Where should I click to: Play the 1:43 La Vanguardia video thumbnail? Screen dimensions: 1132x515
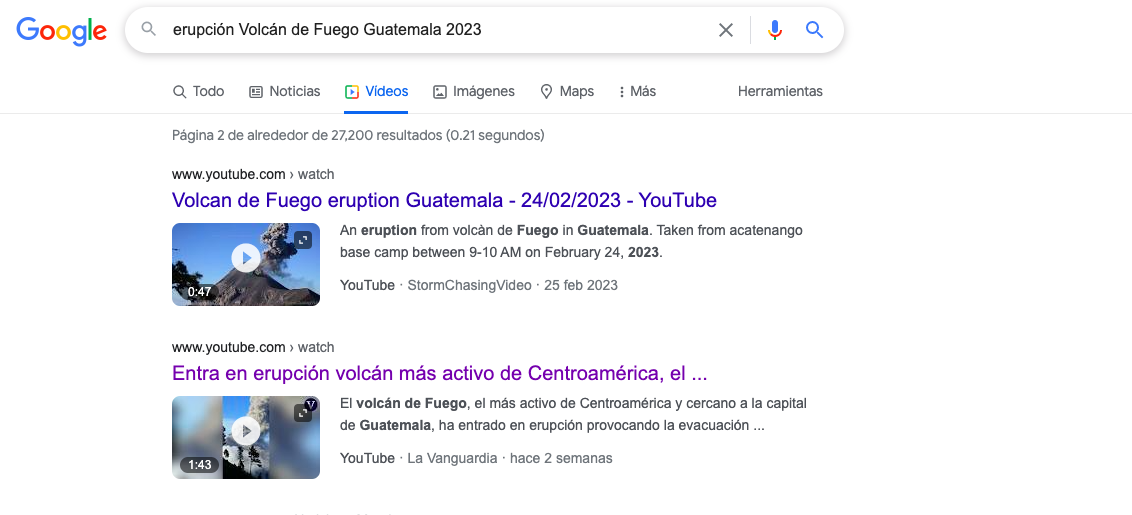[246, 432]
